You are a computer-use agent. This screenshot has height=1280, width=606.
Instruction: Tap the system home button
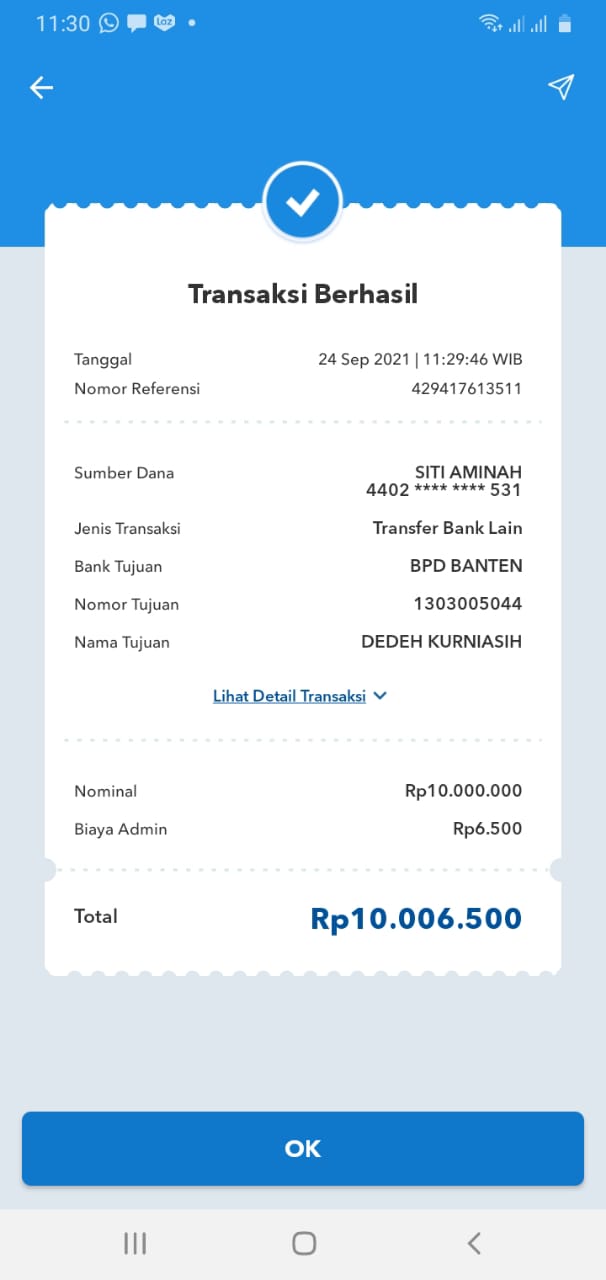pos(304,1243)
